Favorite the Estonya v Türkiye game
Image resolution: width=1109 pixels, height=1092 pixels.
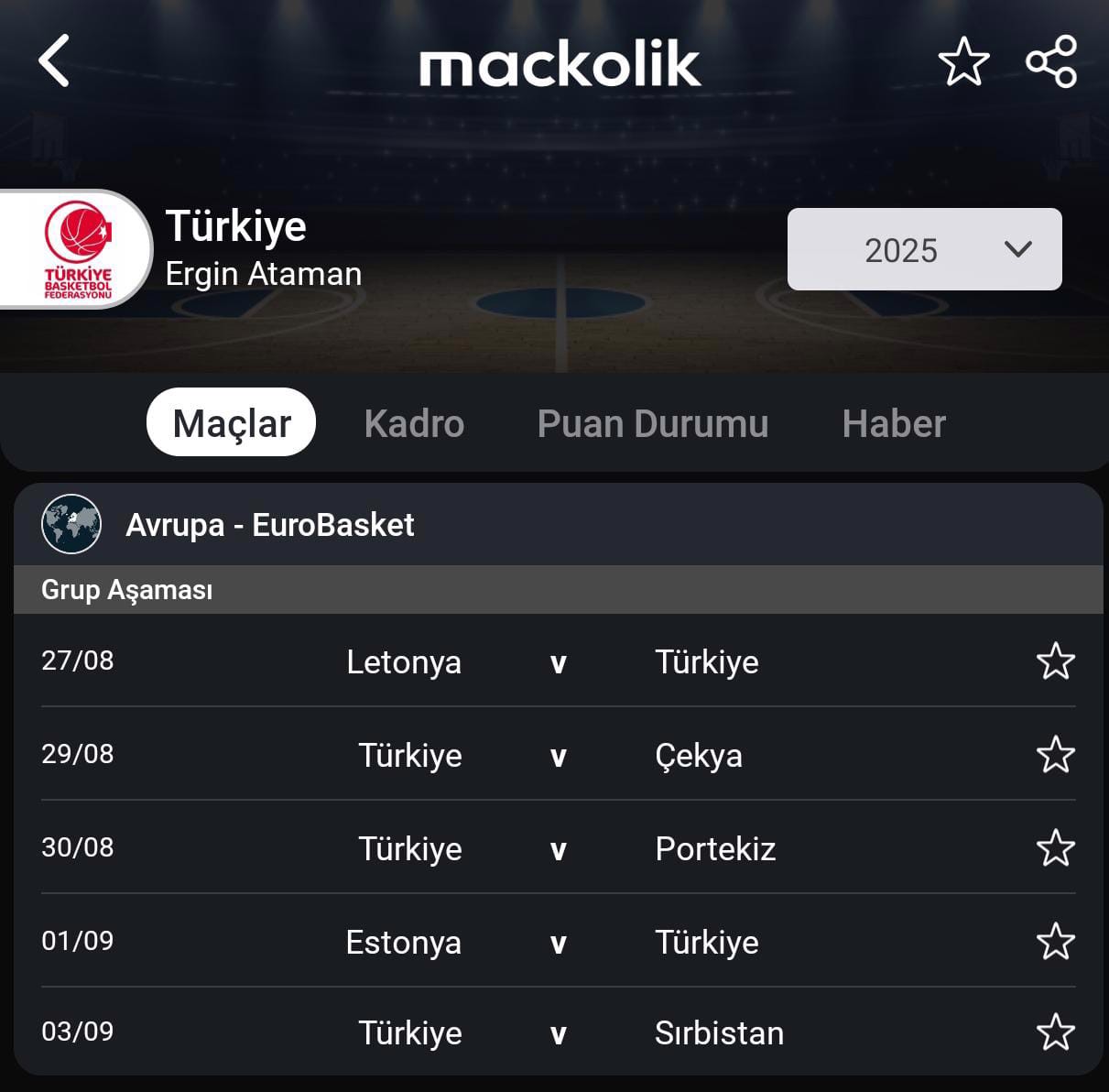[x=1055, y=942]
